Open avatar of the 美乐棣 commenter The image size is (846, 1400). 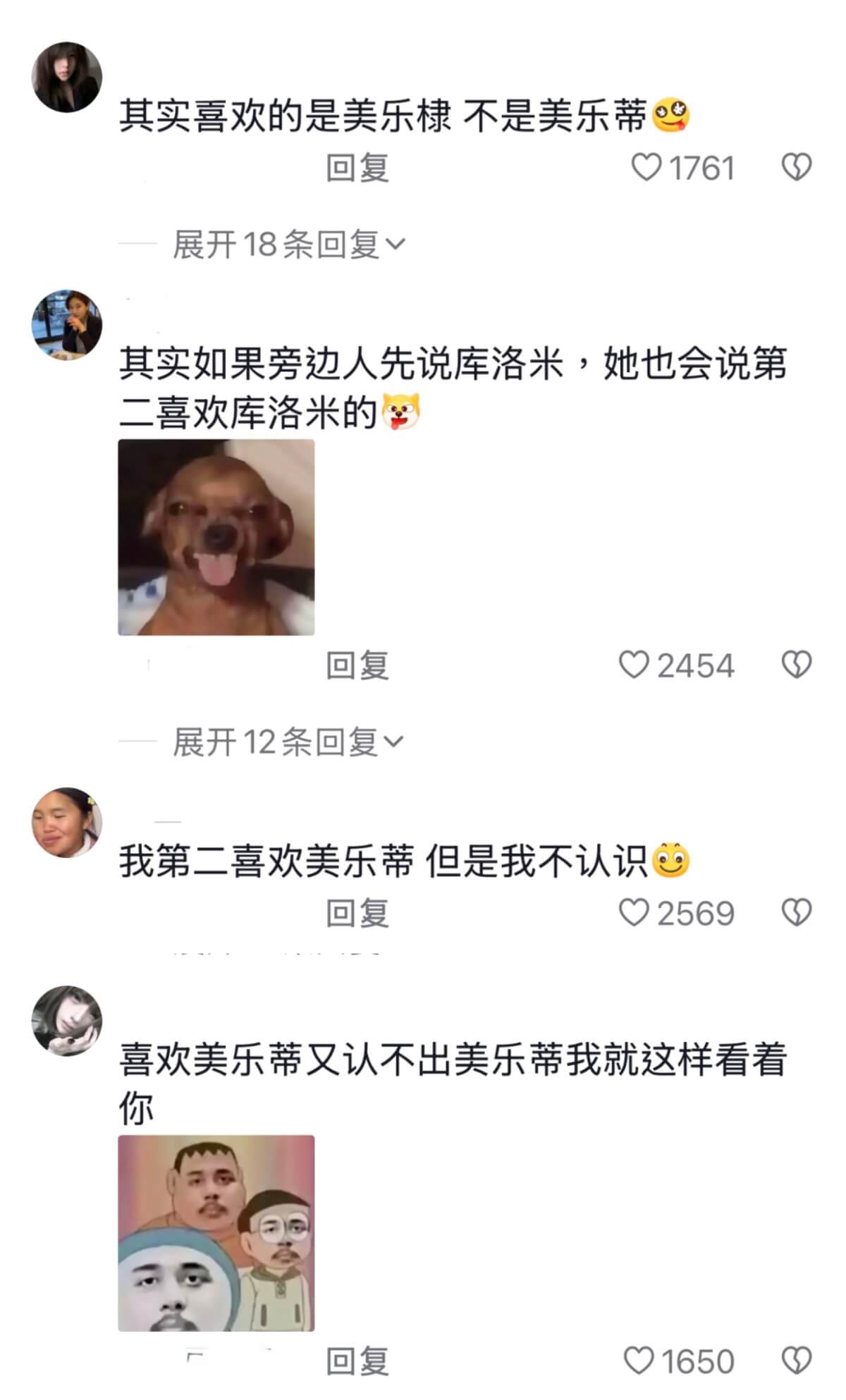point(67,77)
